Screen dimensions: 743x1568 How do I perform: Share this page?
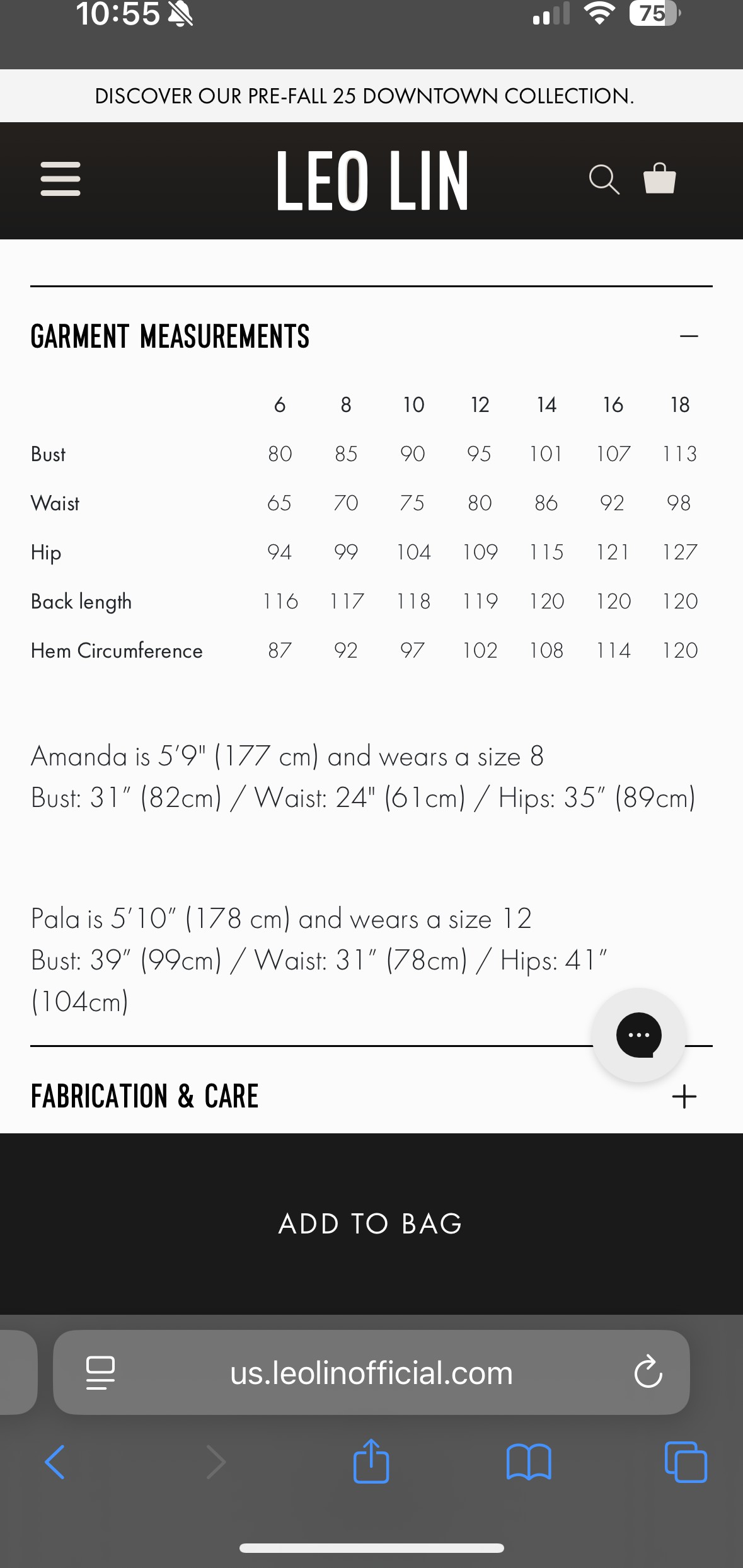pyautogui.click(x=371, y=1460)
